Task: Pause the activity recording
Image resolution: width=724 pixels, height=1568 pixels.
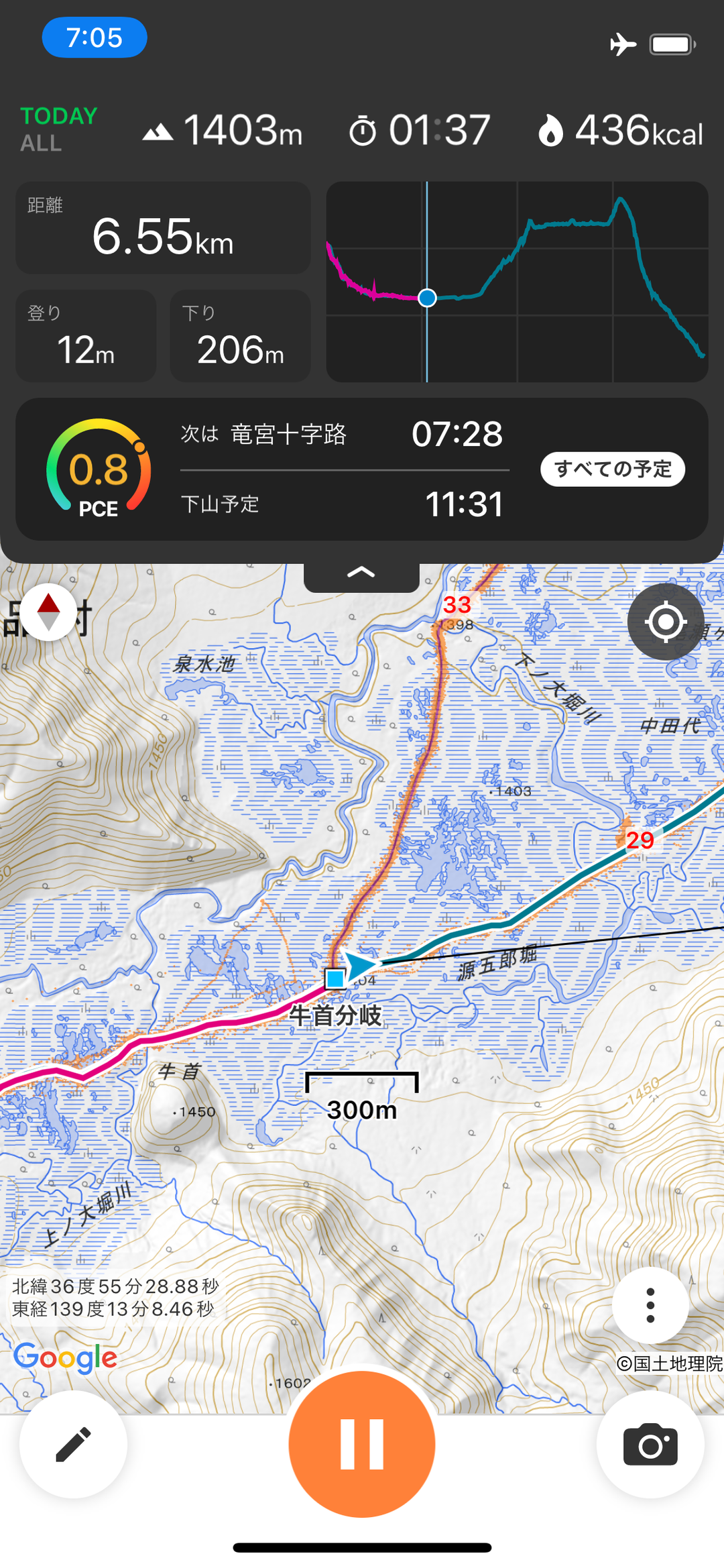Action: [362, 1444]
